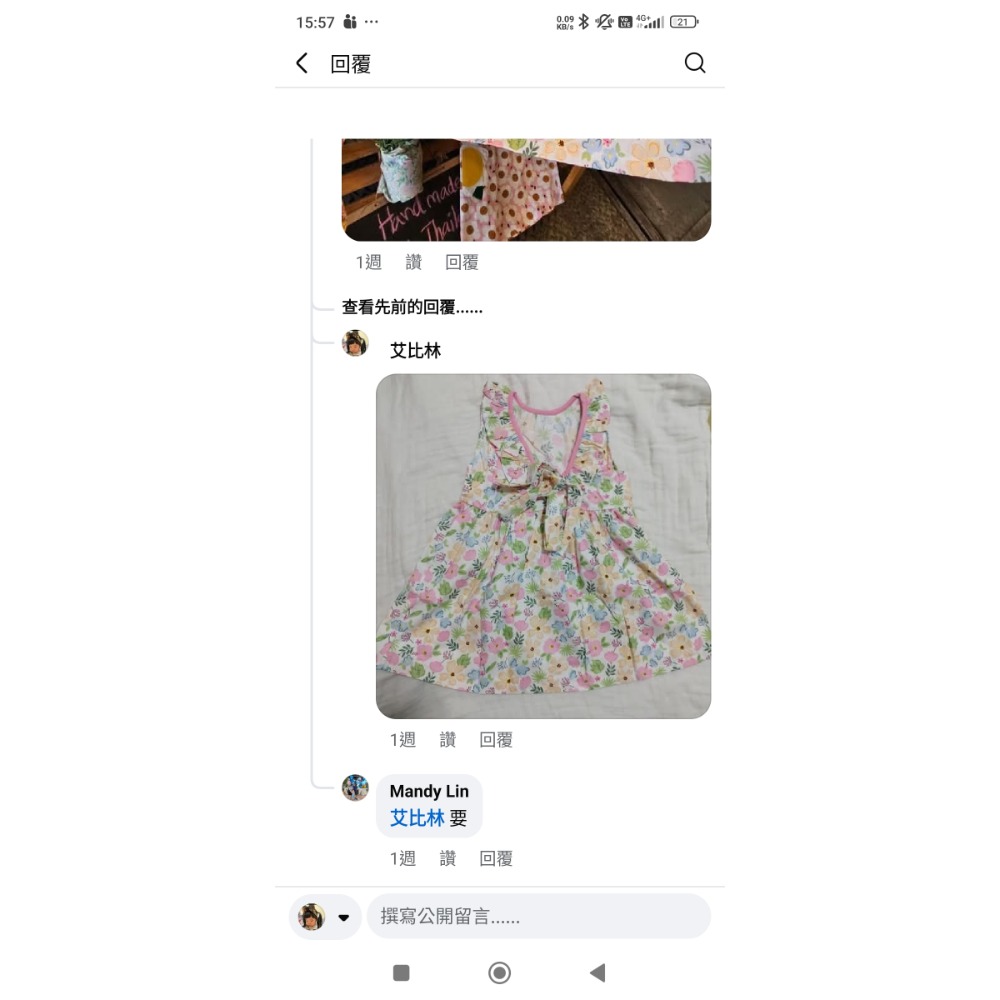Expand 查看先前的回覆 previous replies
This screenshot has height=1000, width=1000.
point(412,308)
